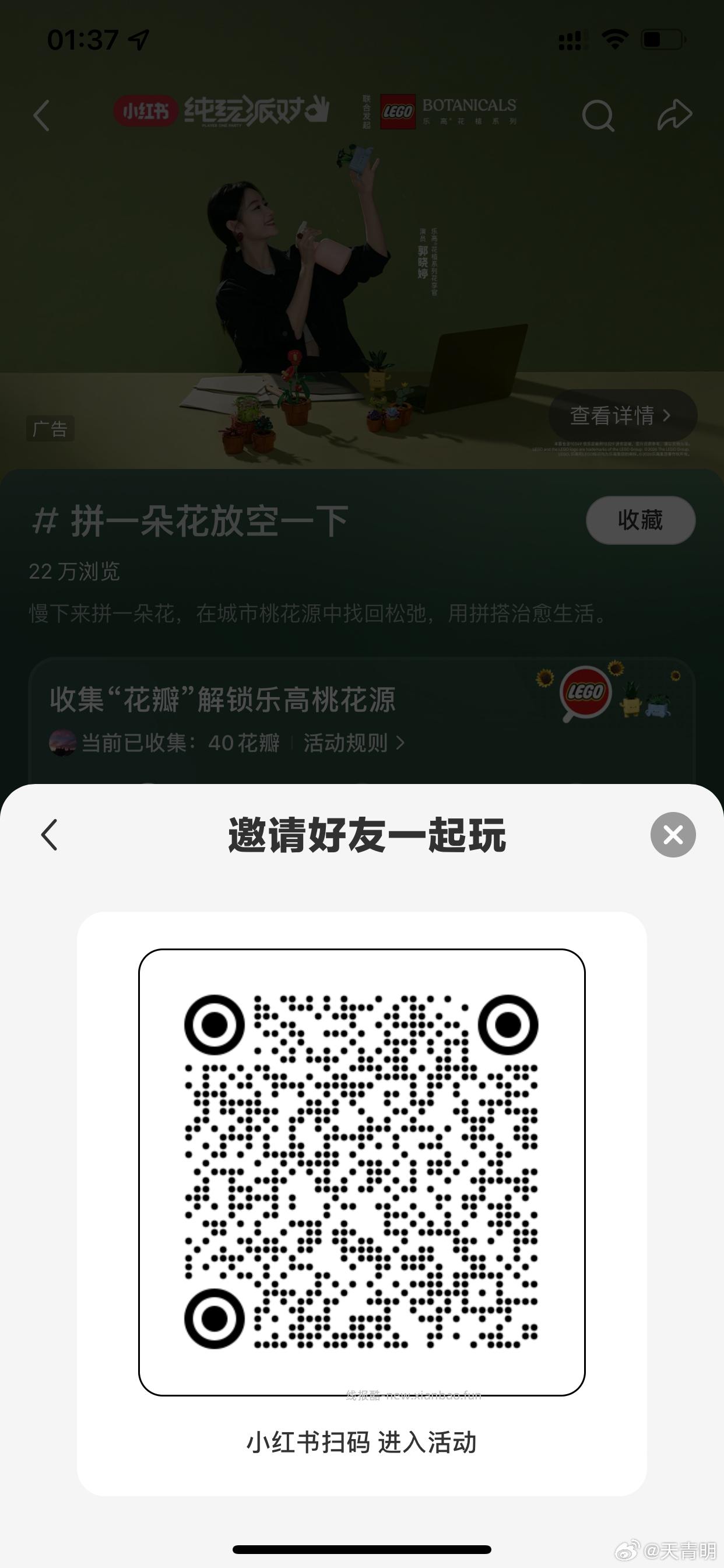Viewport: 724px width, 1568px height.
Task: Select the search magnifier icon
Action: (x=599, y=116)
